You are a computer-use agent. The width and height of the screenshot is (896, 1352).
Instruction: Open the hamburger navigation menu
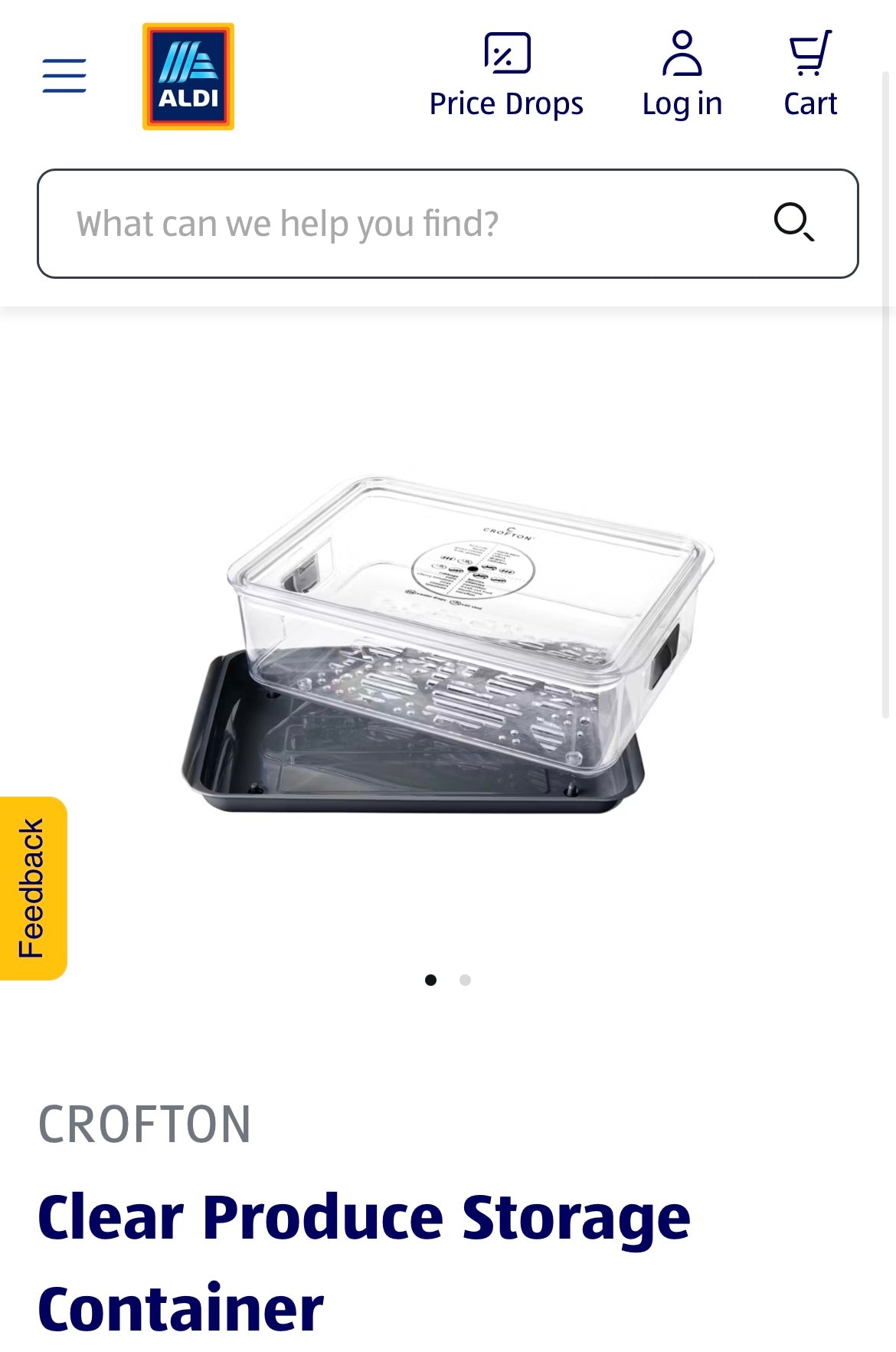[64, 76]
